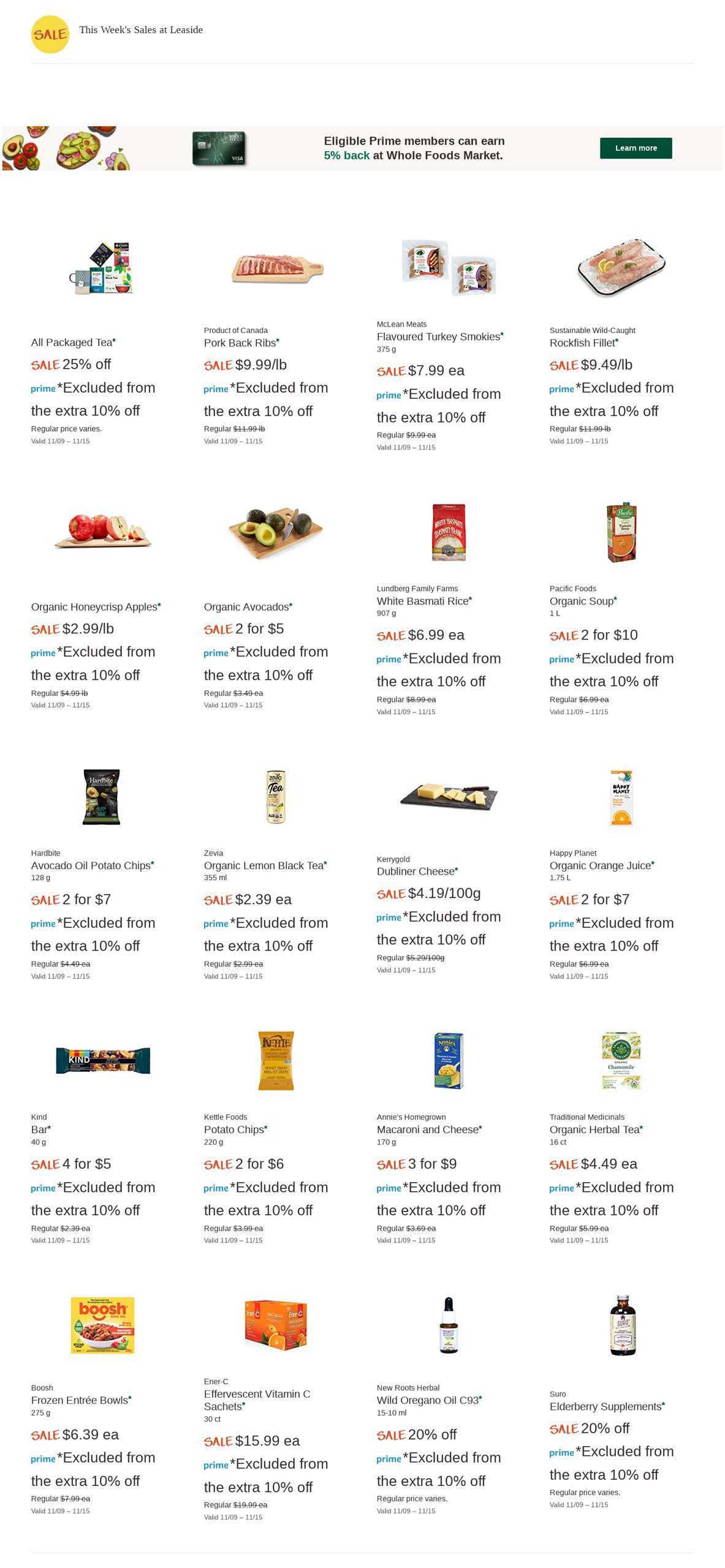Open the Pork Back Ribs sale item
The height and width of the screenshot is (1568, 725).
click(241, 343)
